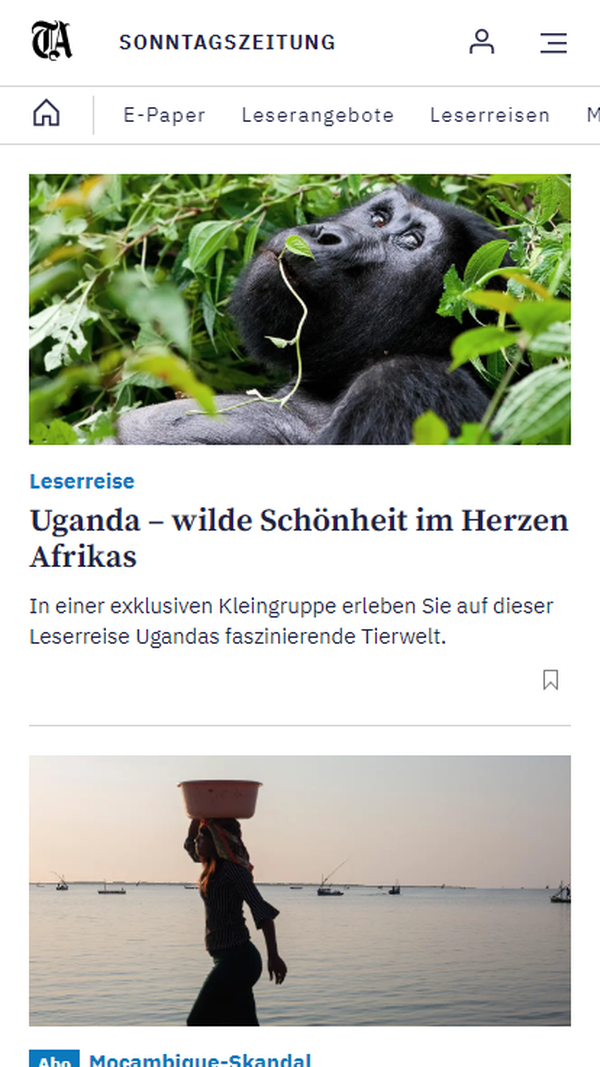The image size is (600, 1067).
Task: Open the Leserreise category link
Action: (82, 482)
